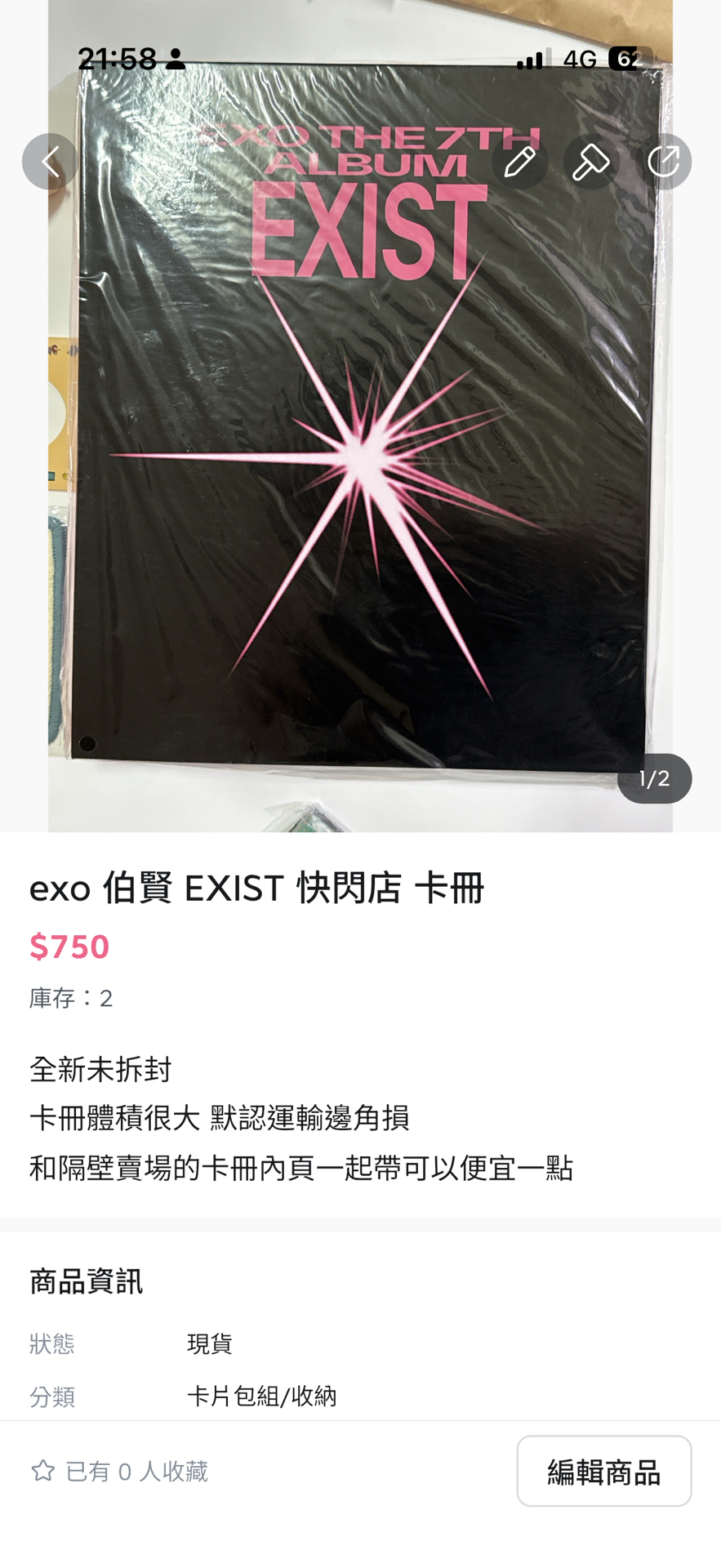The image size is (721, 1568).
Task: Tap the 編輯商品 button
Action: [x=603, y=1471]
